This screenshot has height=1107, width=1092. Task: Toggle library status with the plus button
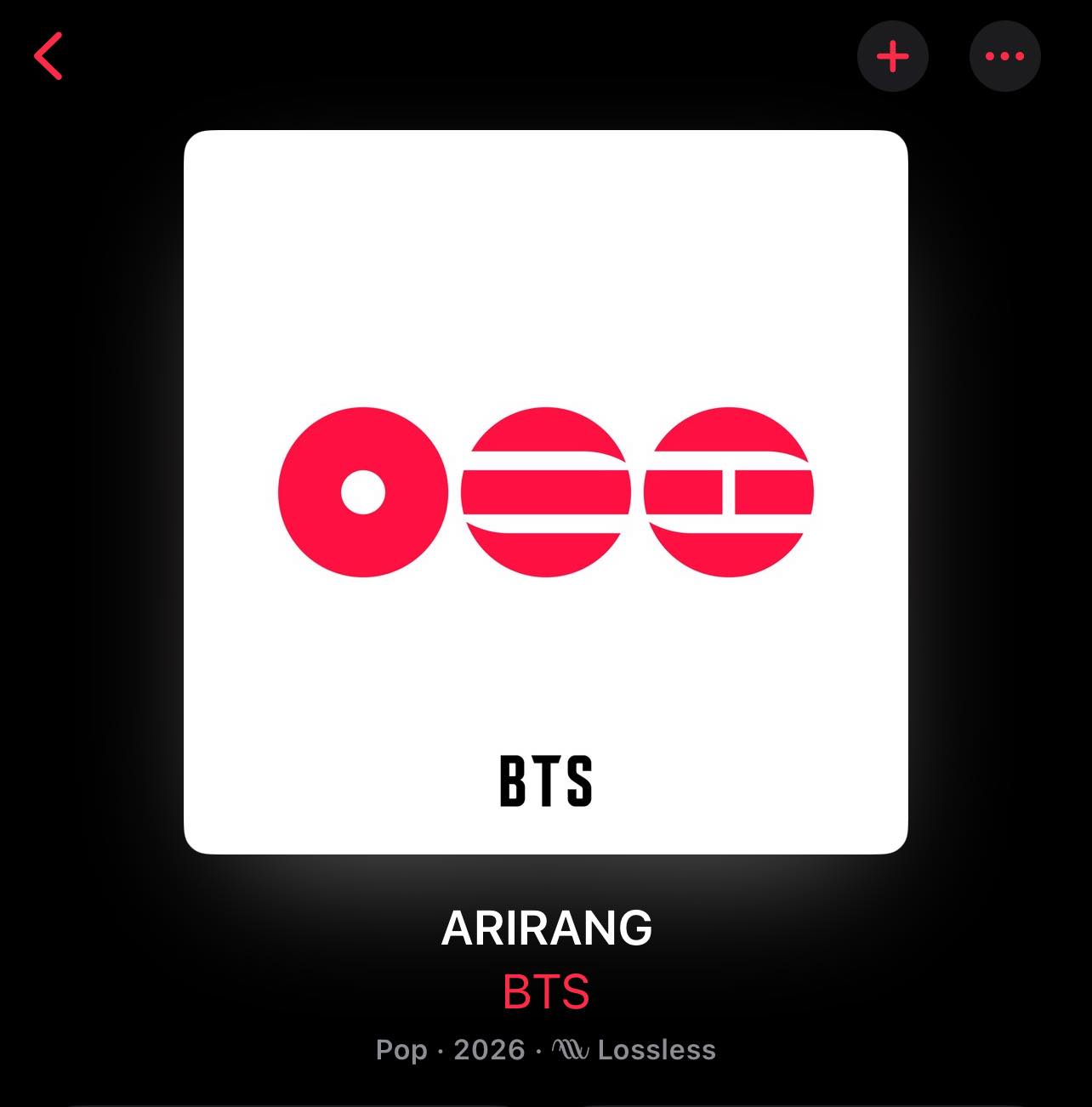[x=892, y=56]
